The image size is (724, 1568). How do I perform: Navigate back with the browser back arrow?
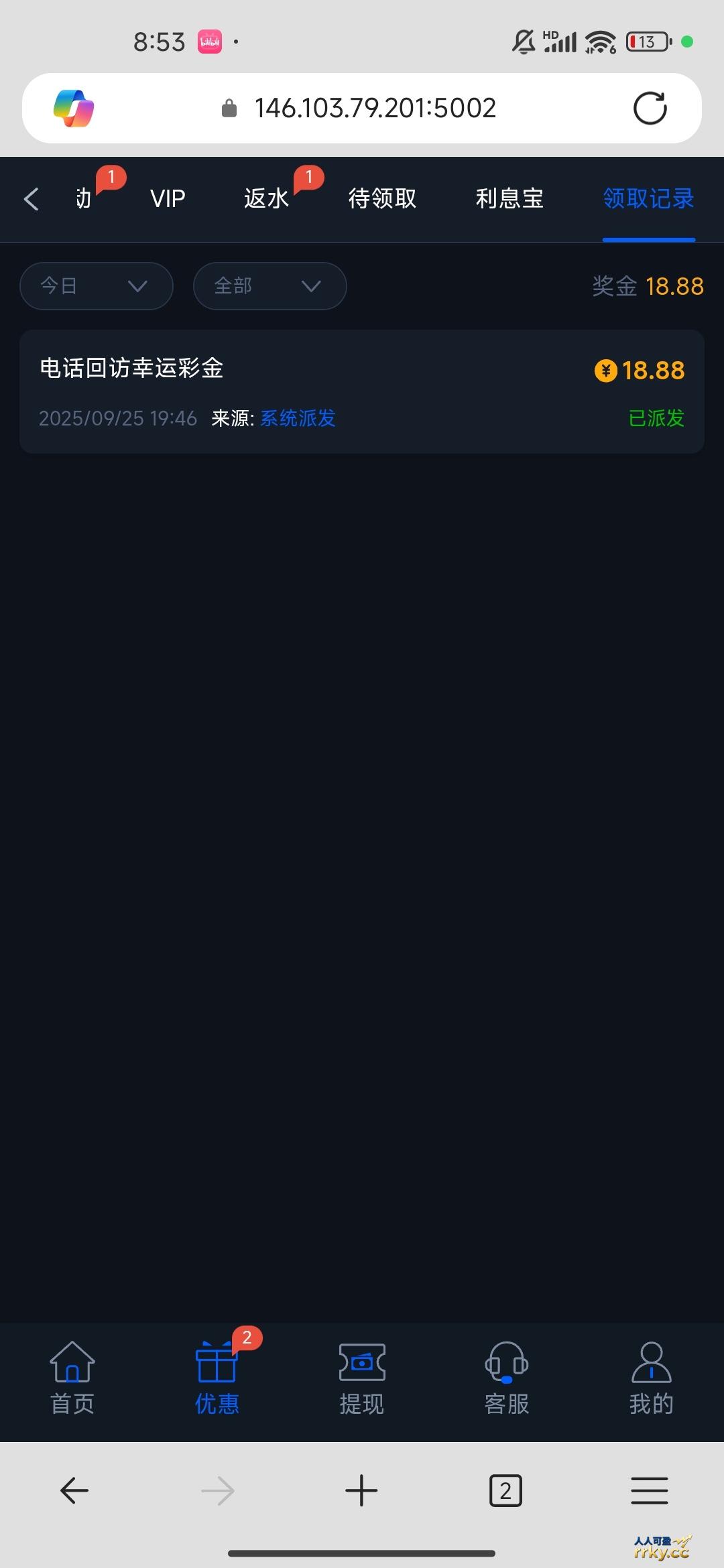tap(74, 1491)
